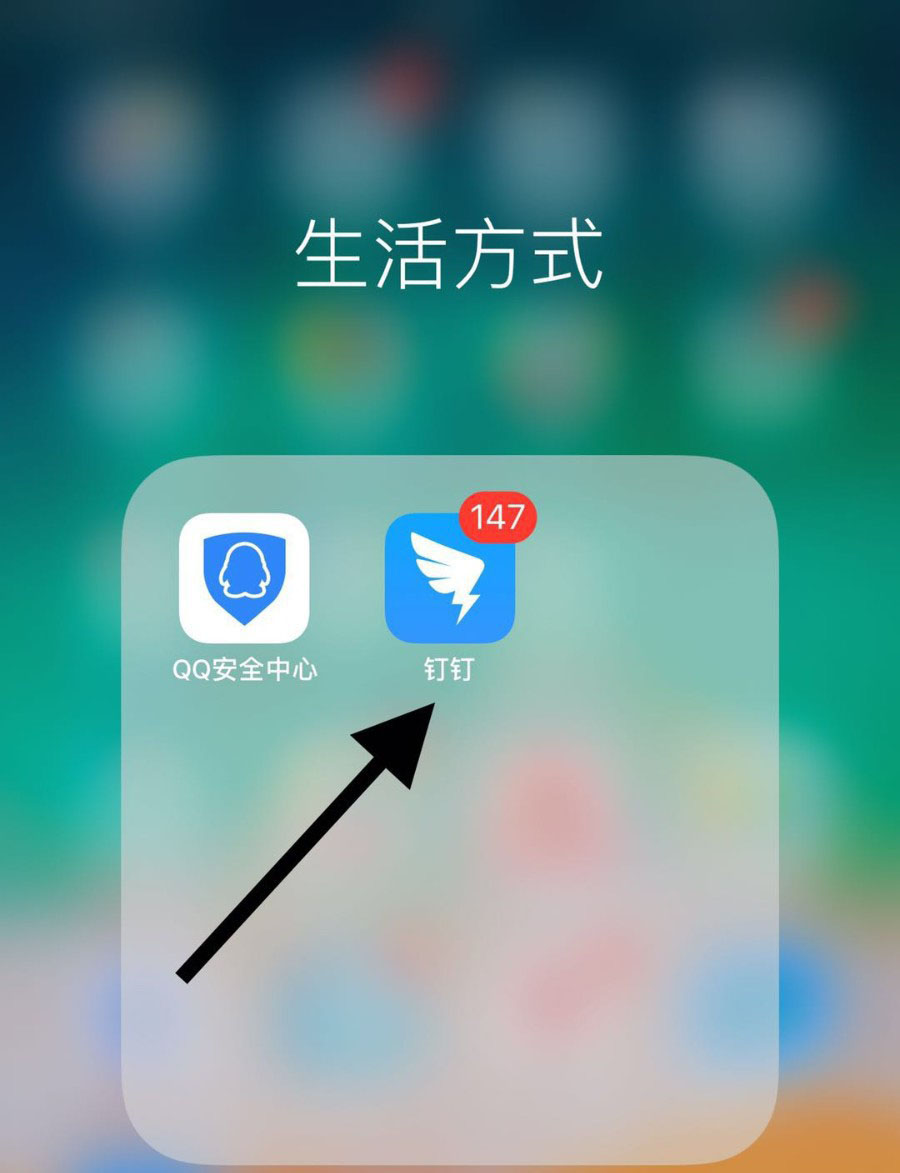Tap the folder title to rename it

pos(450,250)
